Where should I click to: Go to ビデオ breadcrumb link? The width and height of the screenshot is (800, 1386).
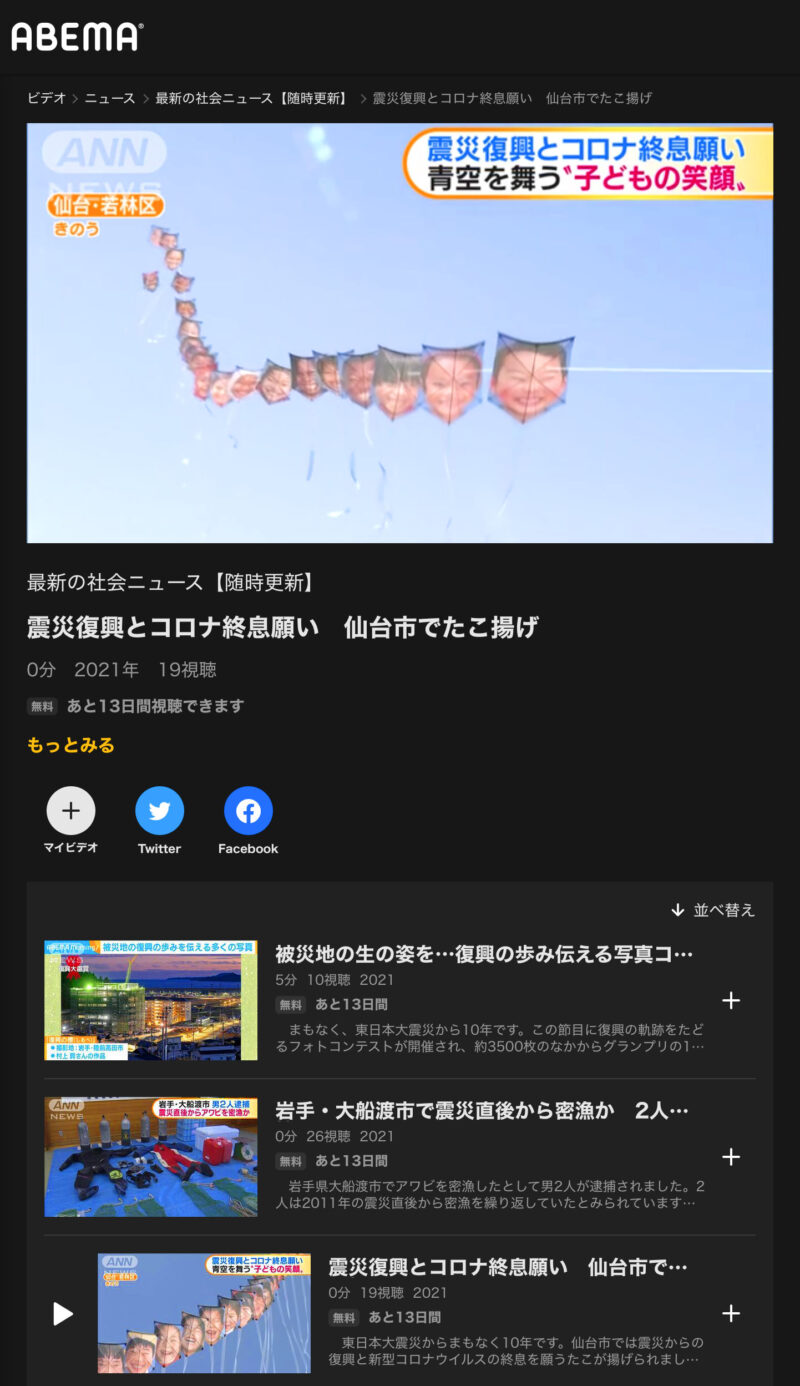[x=46, y=98]
